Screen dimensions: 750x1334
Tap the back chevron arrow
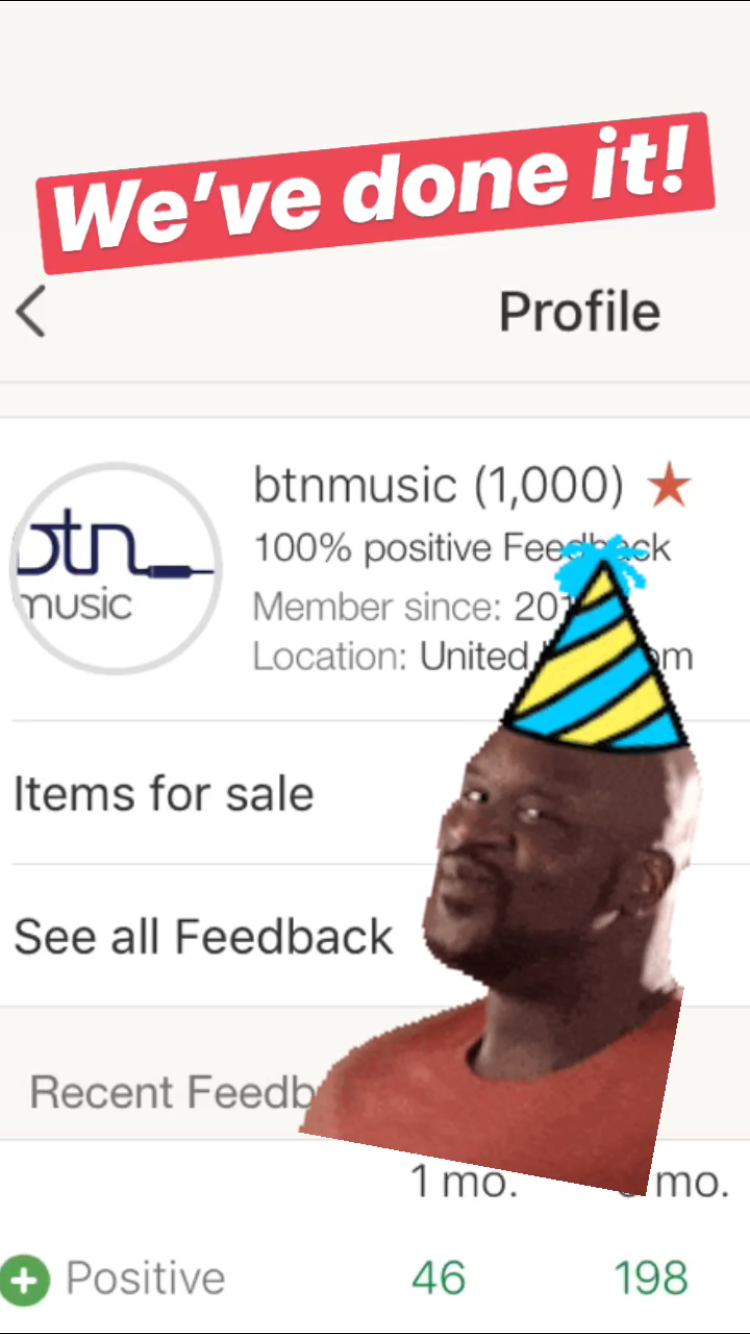point(30,311)
